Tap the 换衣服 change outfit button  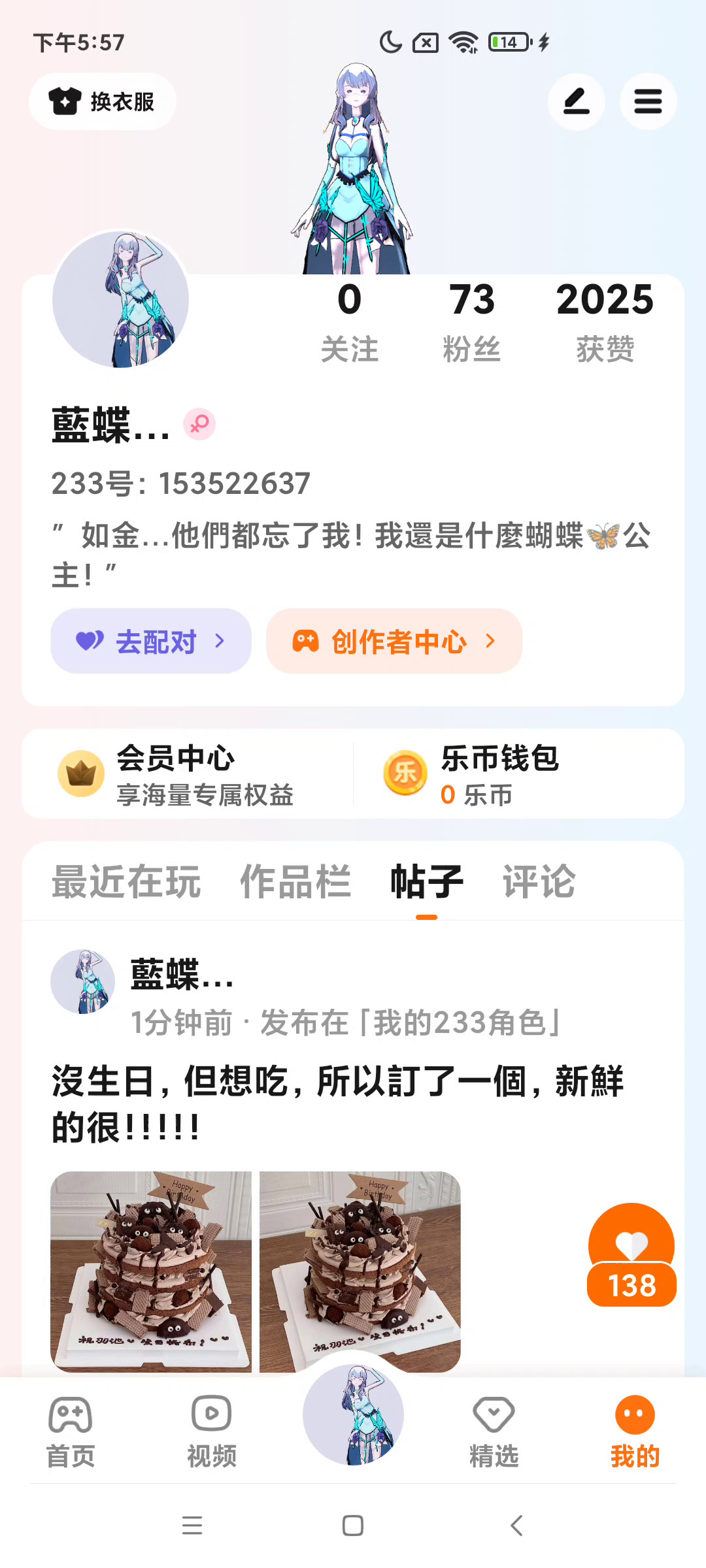[x=103, y=102]
